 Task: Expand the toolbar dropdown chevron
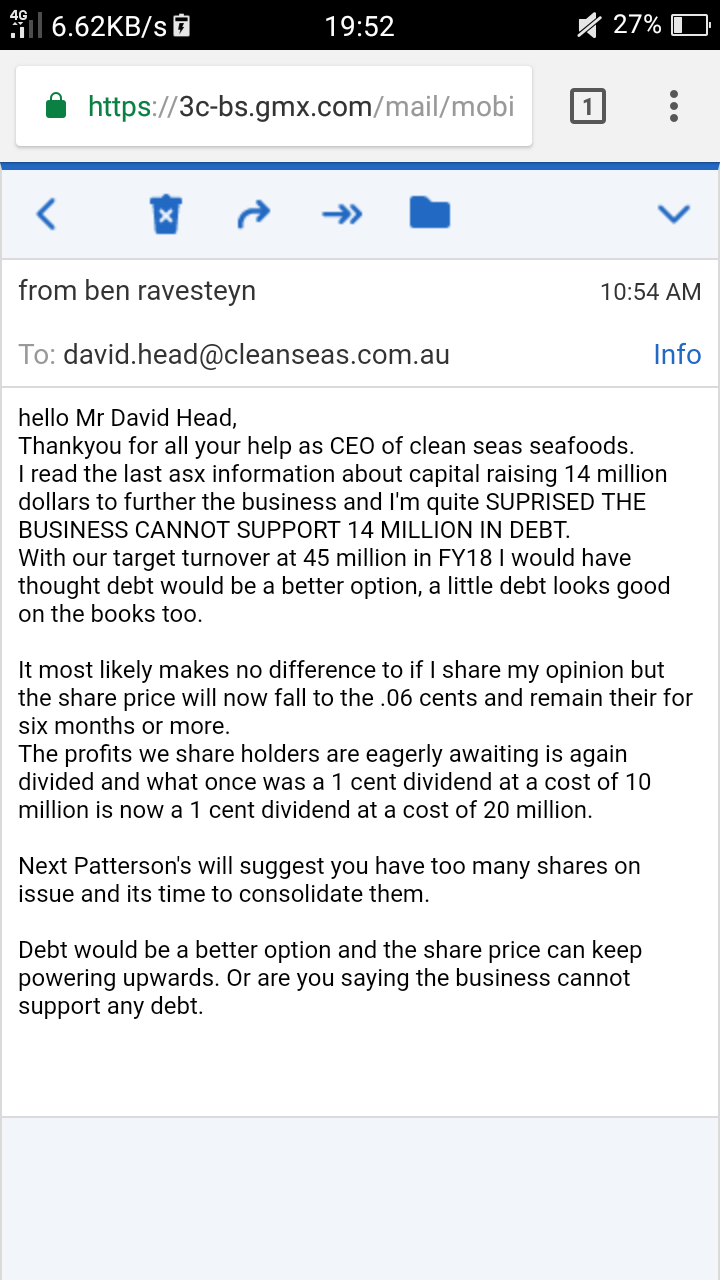[674, 214]
